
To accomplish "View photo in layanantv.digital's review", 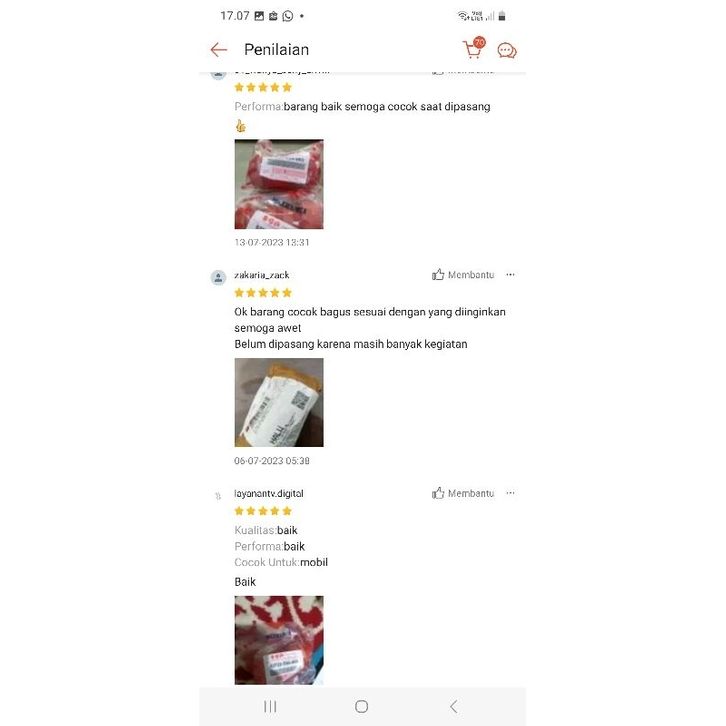I will coord(279,640).
